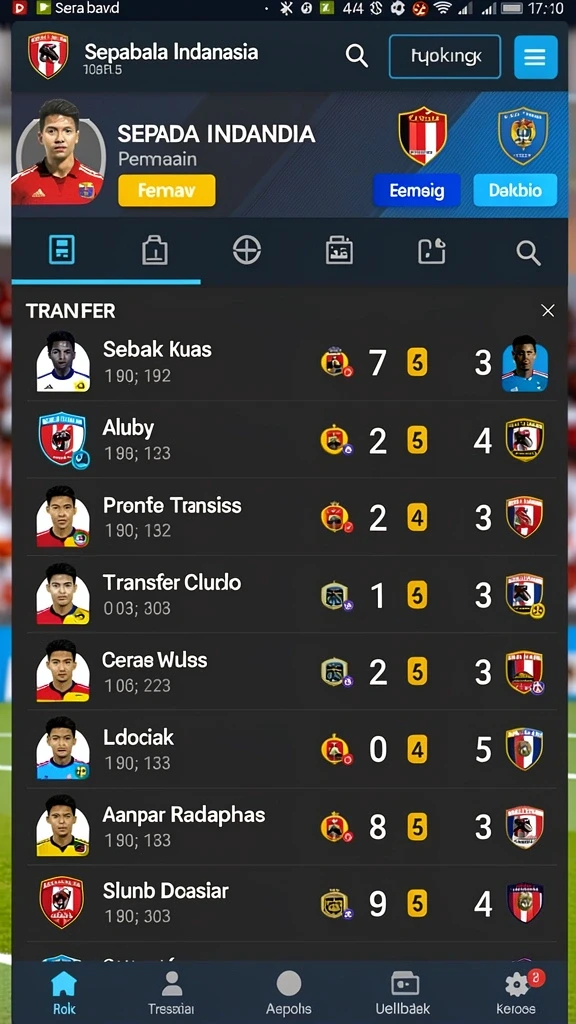Open the Aluby transfer row
This screenshot has height=1024, width=576.
pos(291,440)
